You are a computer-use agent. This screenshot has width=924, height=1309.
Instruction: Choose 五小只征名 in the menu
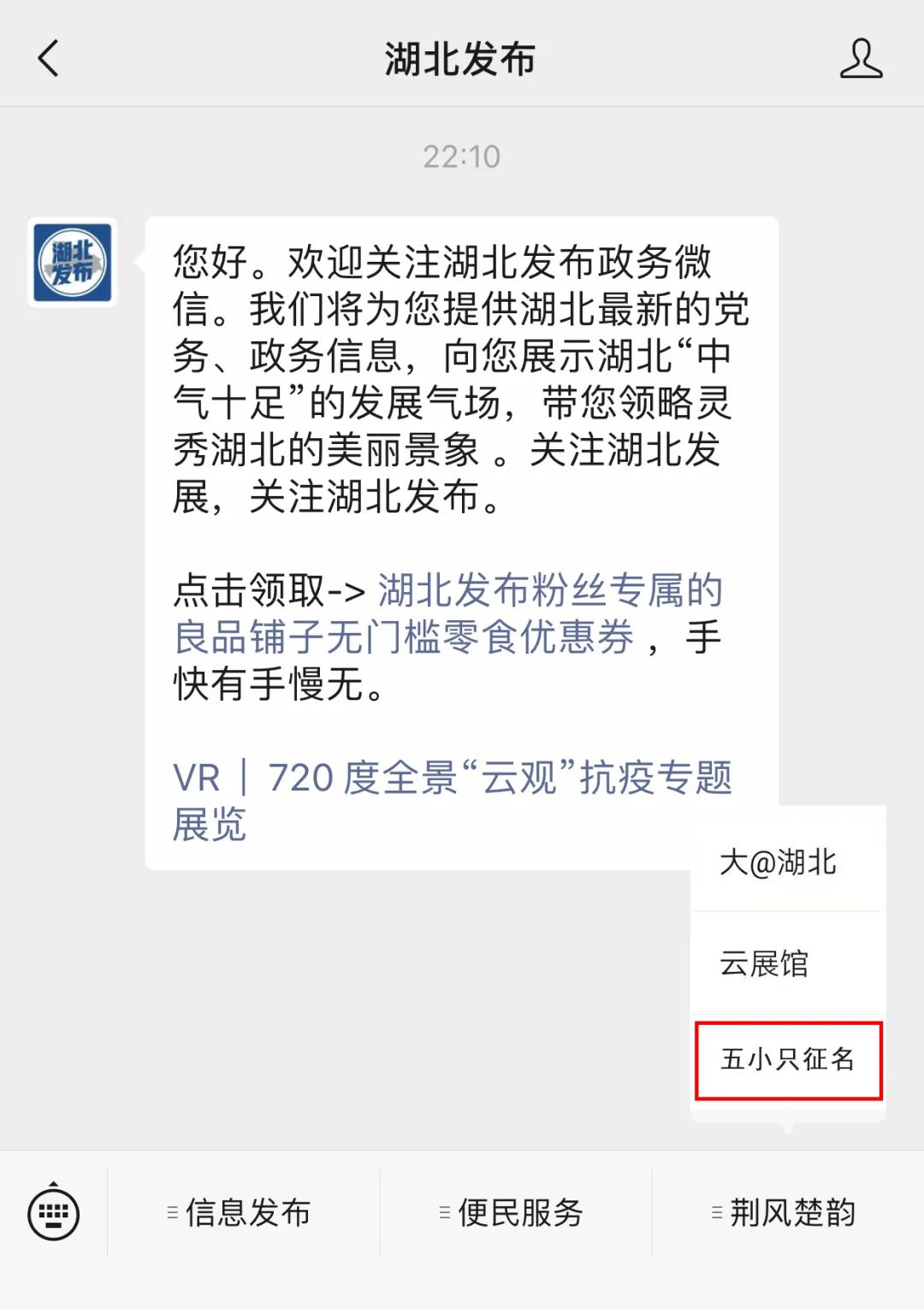787,1059
